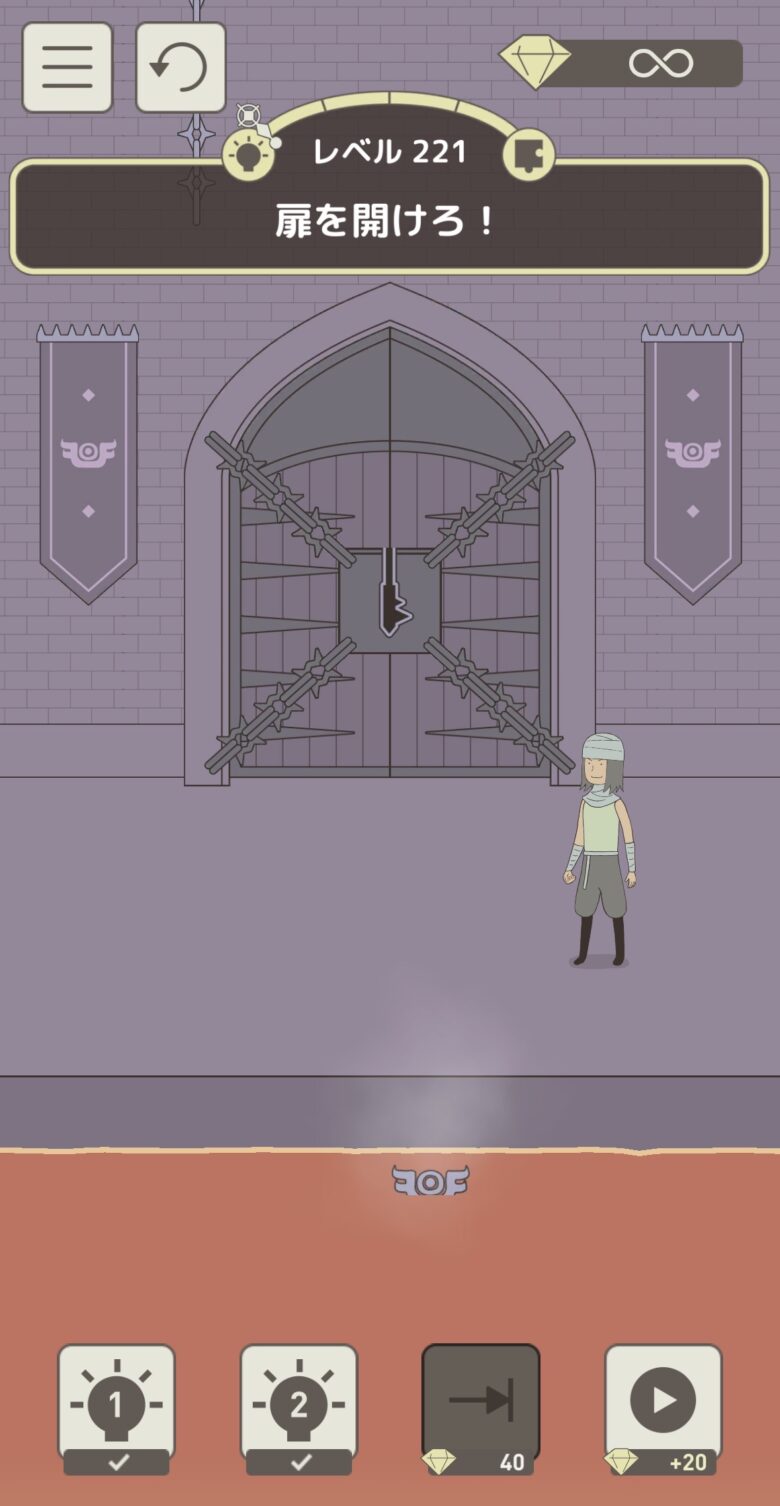Watch a video for +20 gems
This screenshot has height=1506, width=780.
(662, 1407)
